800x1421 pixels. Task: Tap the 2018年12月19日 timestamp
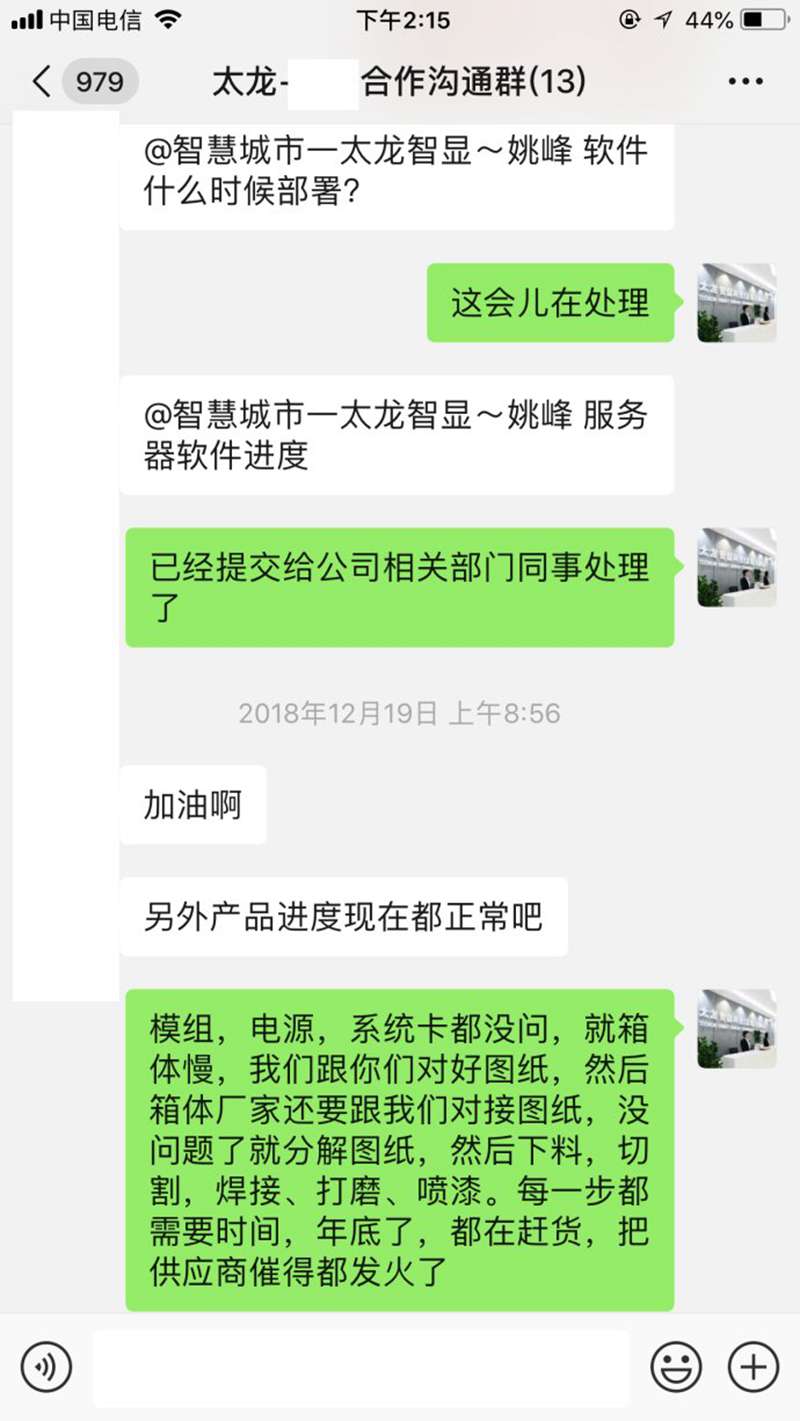399,713
